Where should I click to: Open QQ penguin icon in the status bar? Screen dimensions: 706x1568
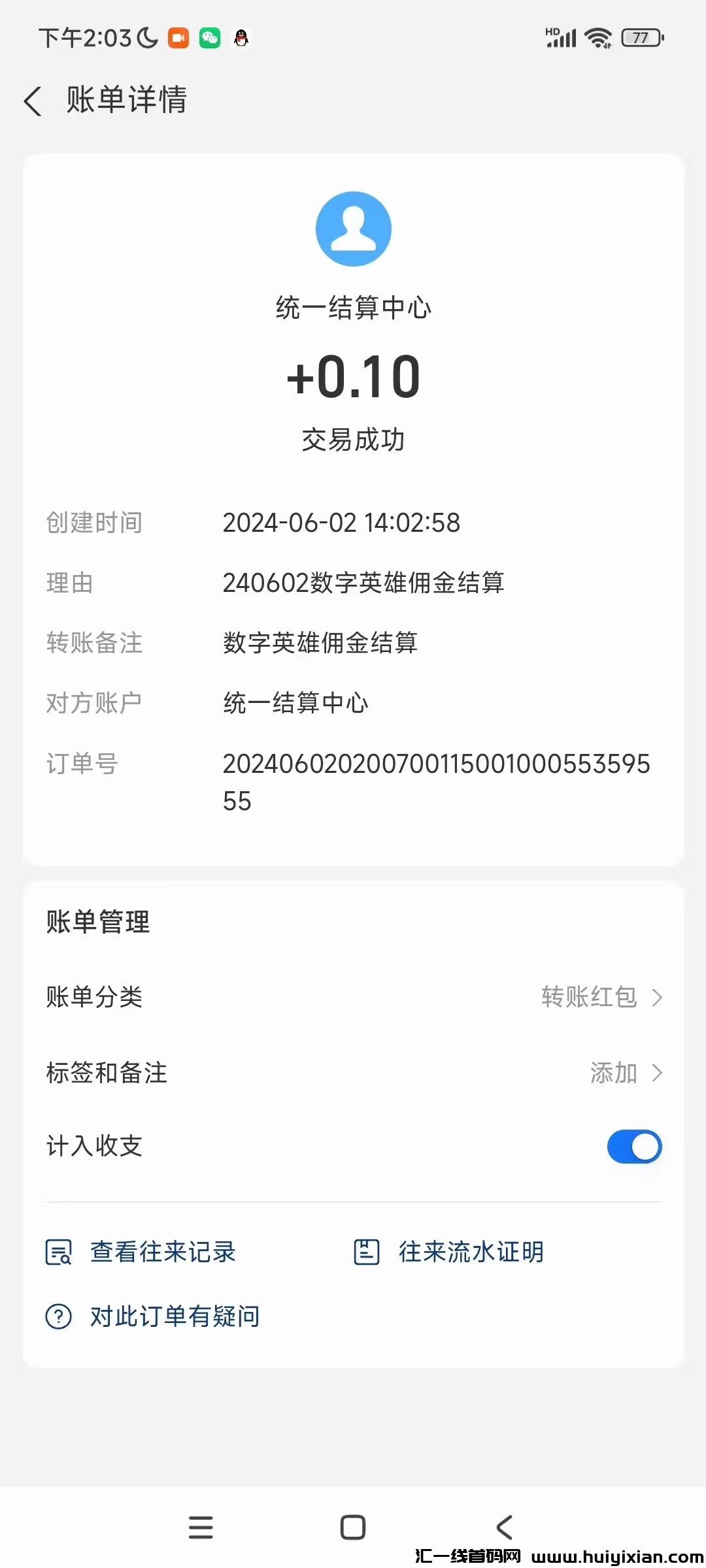pos(242,37)
